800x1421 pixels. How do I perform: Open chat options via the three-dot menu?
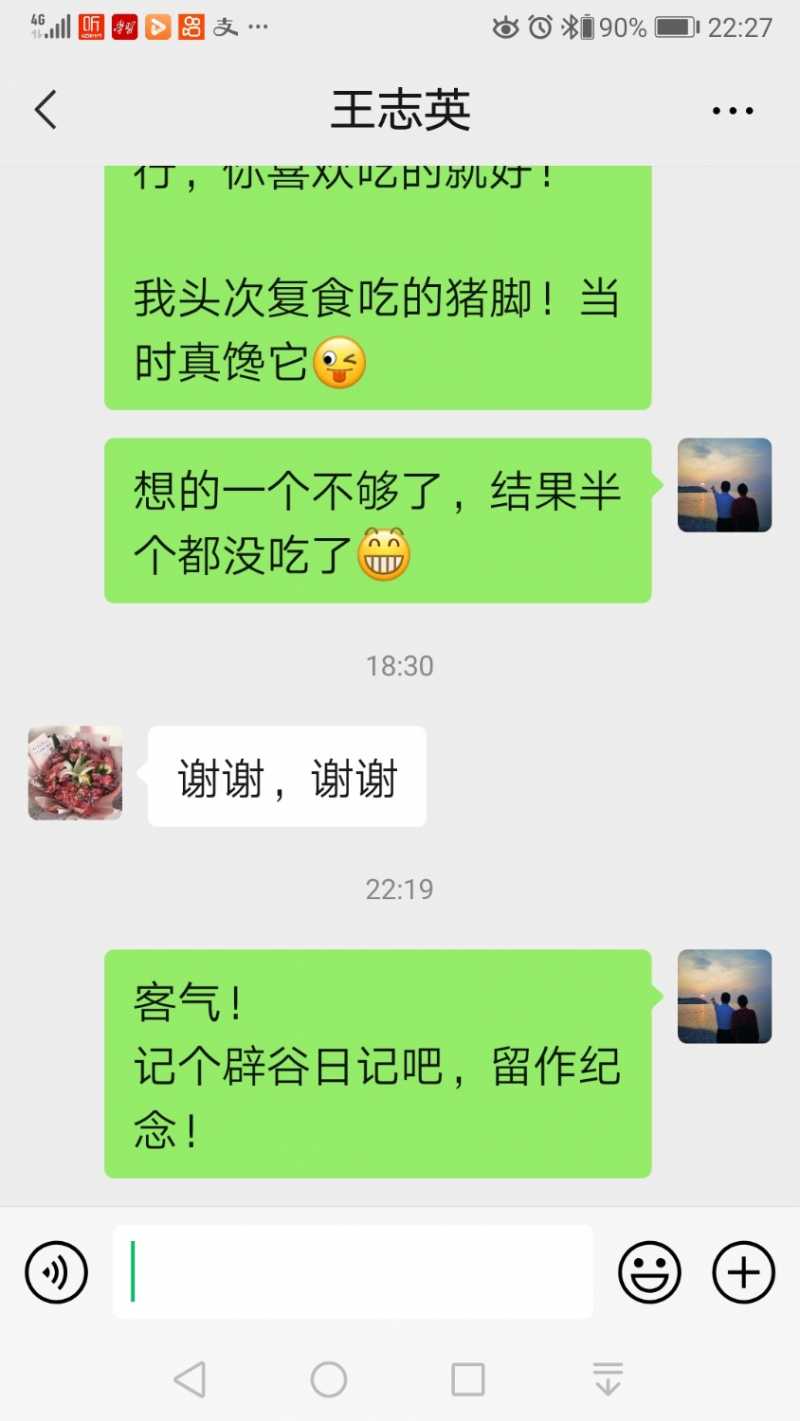pos(733,110)
